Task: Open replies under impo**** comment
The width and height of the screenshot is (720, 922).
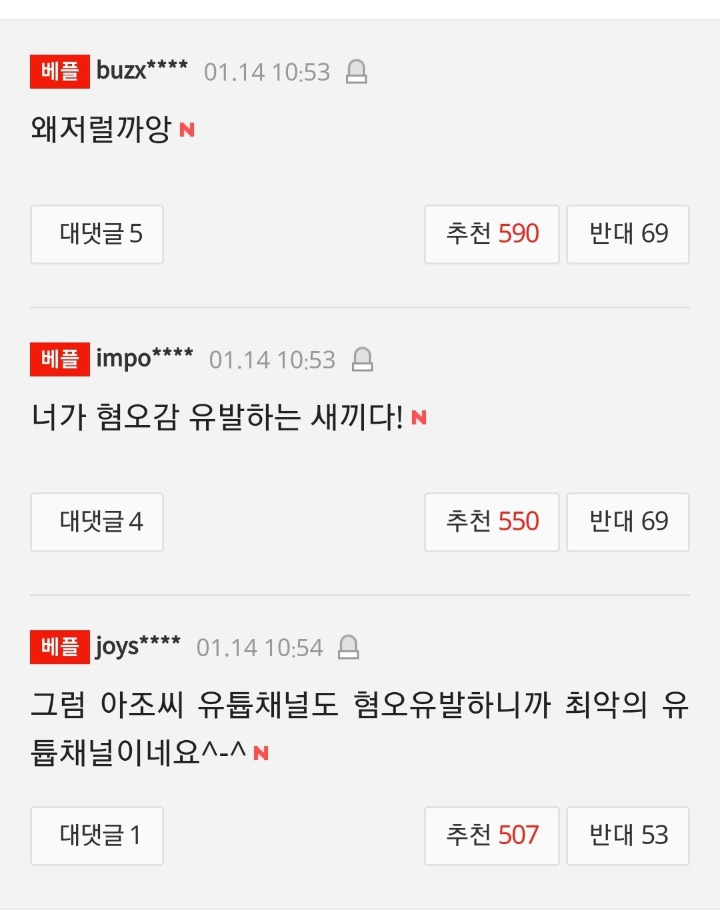Action: 97,521
